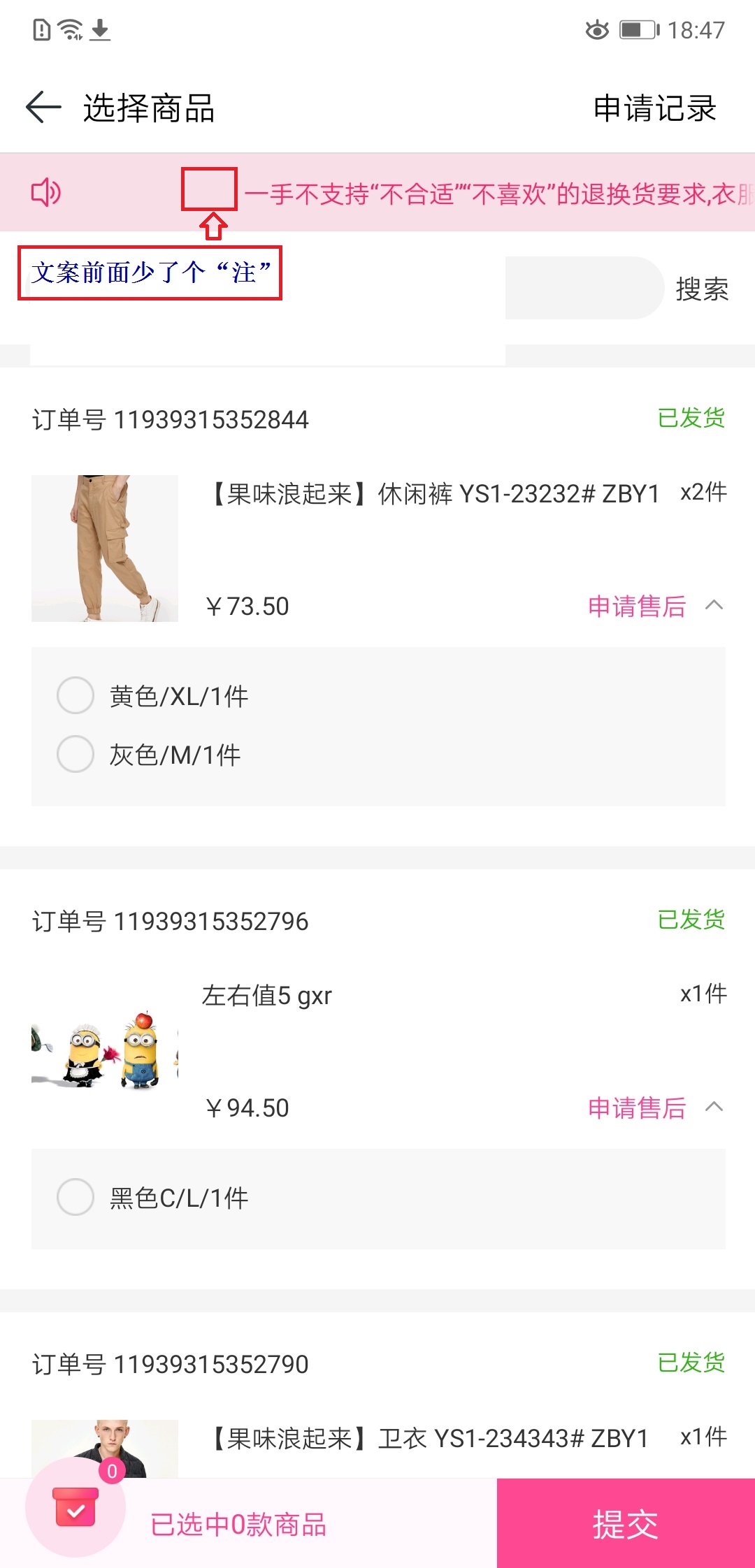755x1568 pixels.
Task: Go back using the top-left arrow
Action: pos(43,108)
